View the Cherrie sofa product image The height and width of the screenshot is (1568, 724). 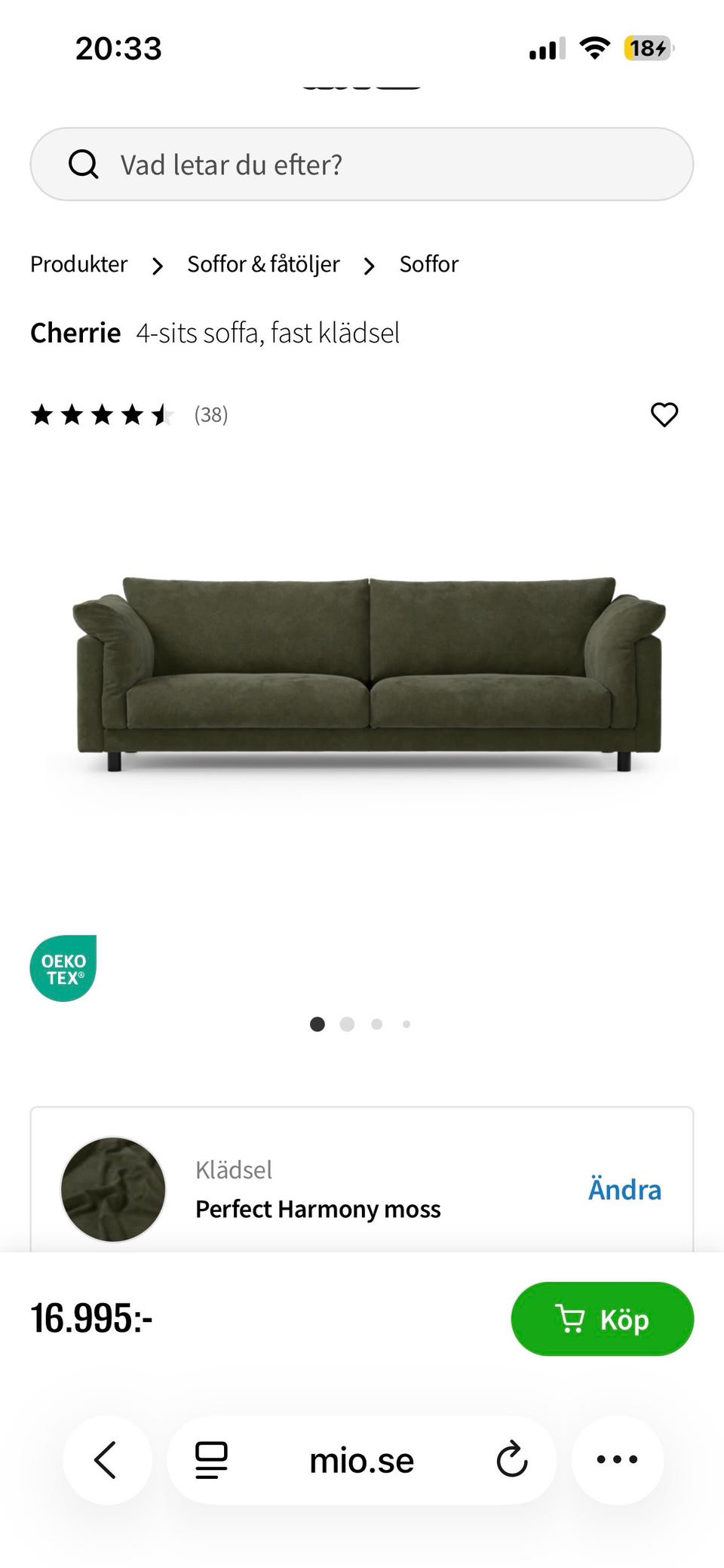(x=369, y=674)
